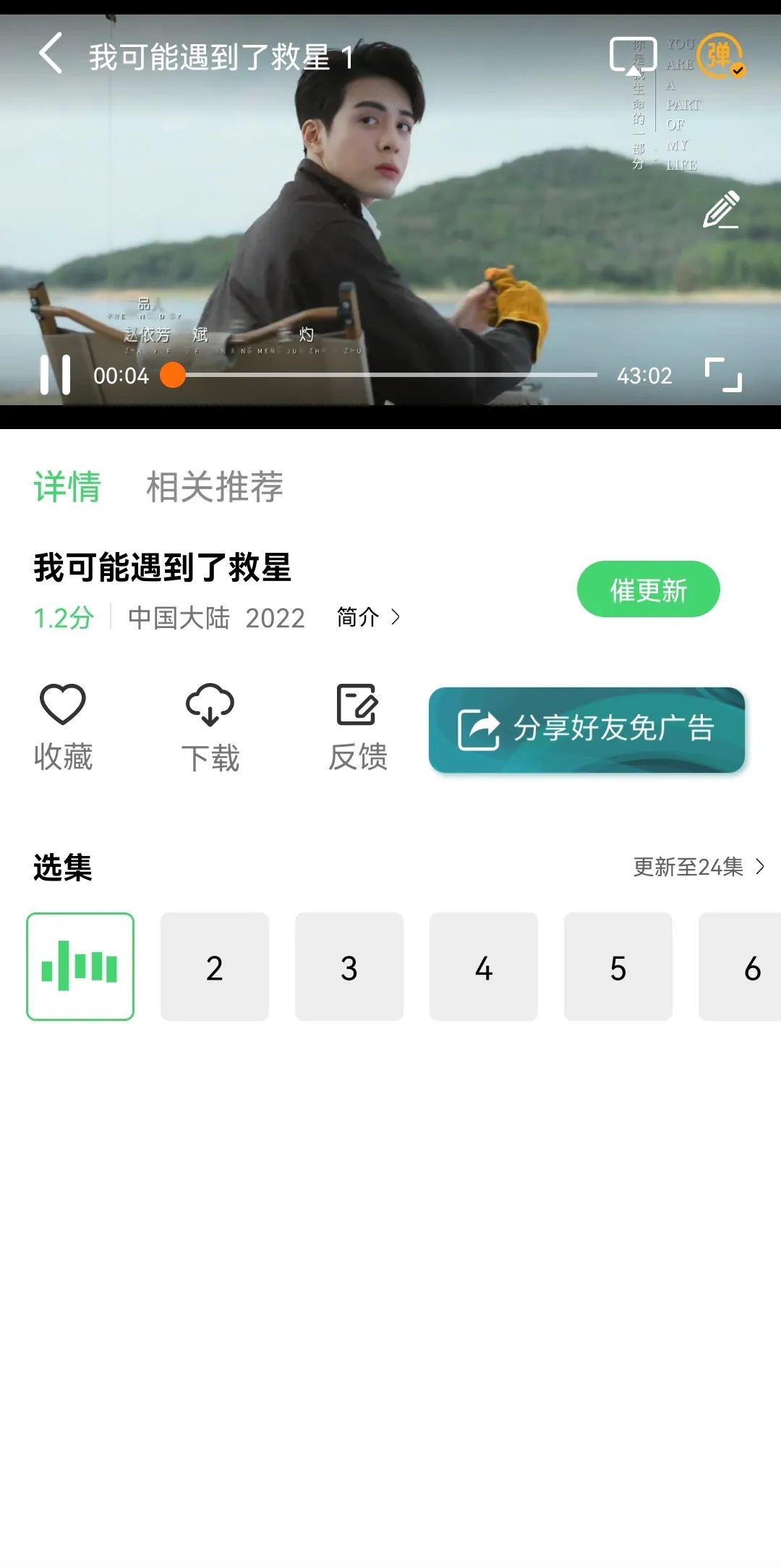Go back from the video player
This screenshot has width=781, height=1568.
pyautogui.click(x=51, y=54)
